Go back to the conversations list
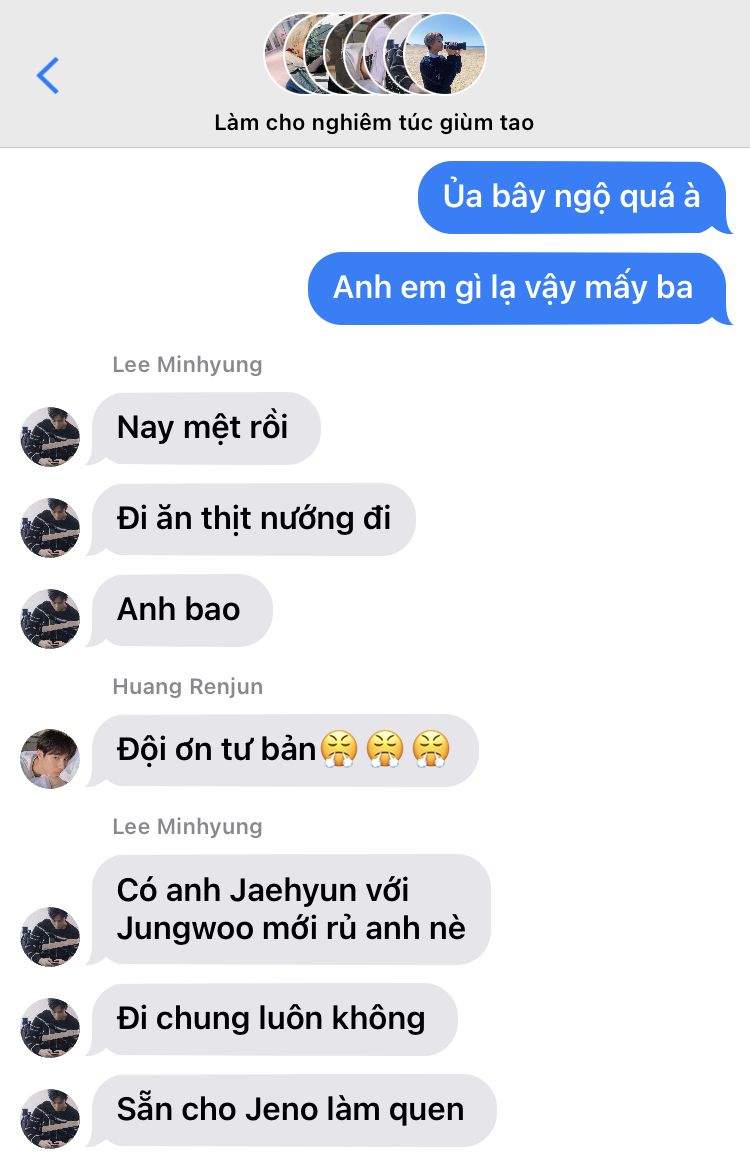Screen dimensions: 750x1159 tap(48, 76)
